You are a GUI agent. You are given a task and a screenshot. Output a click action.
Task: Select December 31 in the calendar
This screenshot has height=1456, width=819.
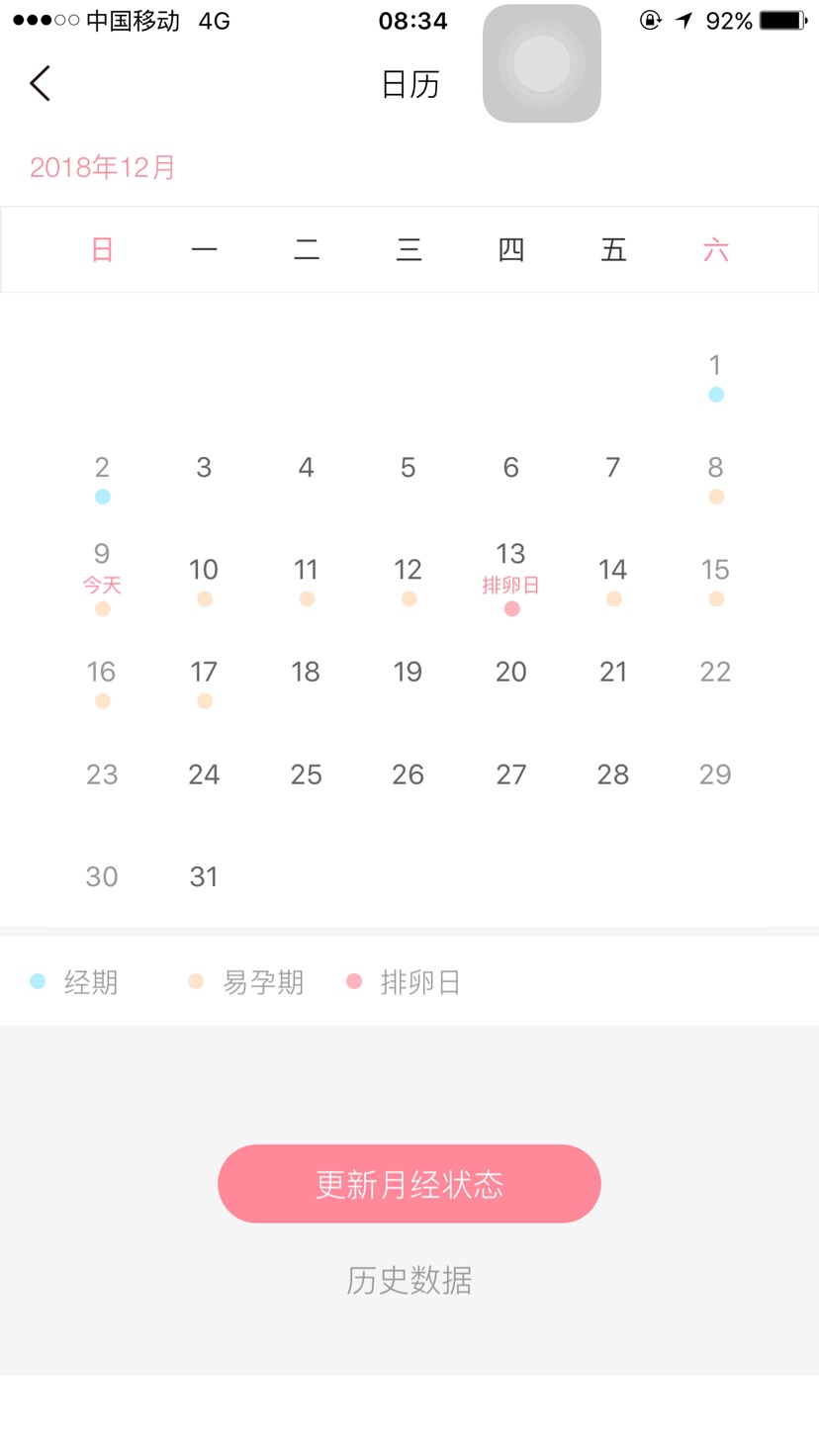click(204, 876)
